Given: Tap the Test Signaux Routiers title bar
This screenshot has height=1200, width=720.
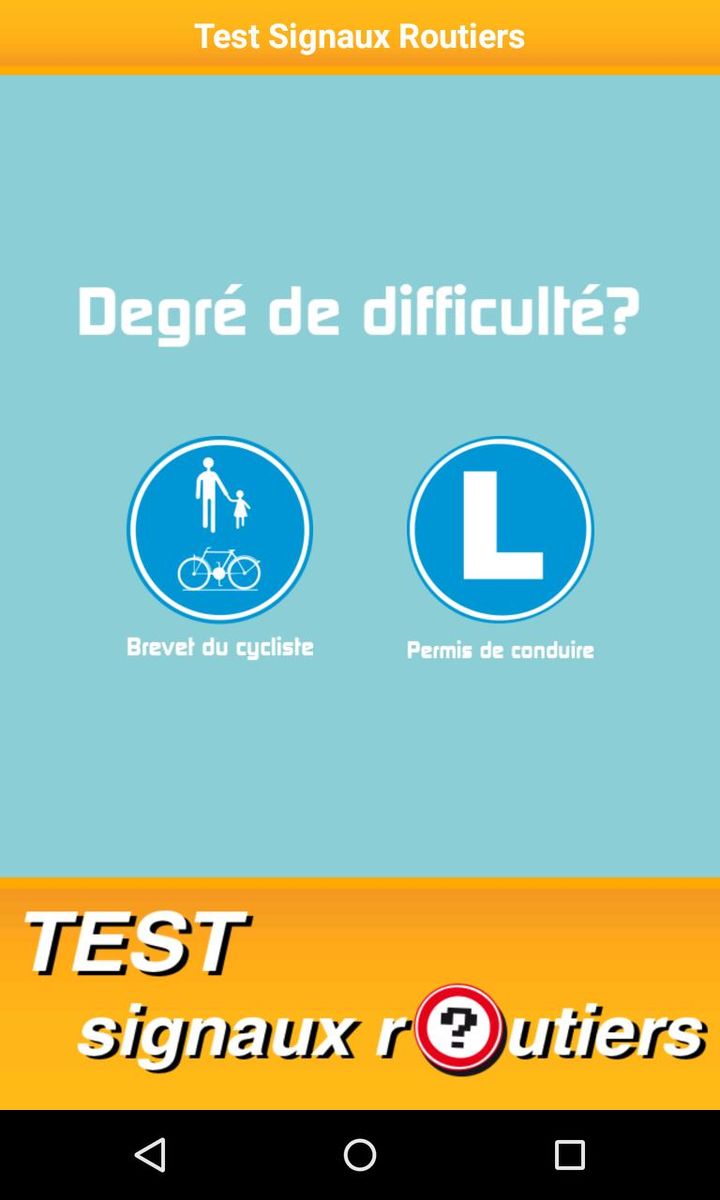Looking at the screenshot, I should 360,36.
